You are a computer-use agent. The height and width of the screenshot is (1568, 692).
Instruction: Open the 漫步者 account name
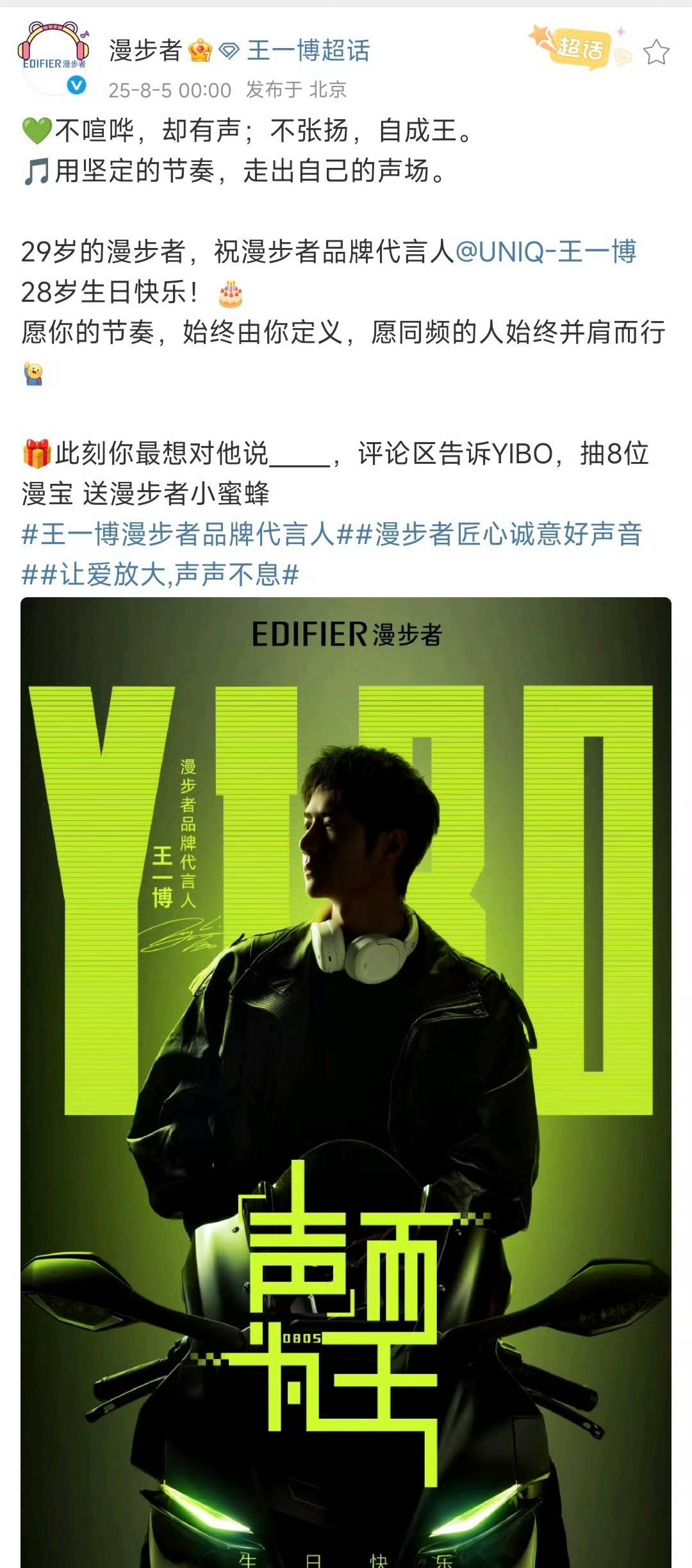145,51
